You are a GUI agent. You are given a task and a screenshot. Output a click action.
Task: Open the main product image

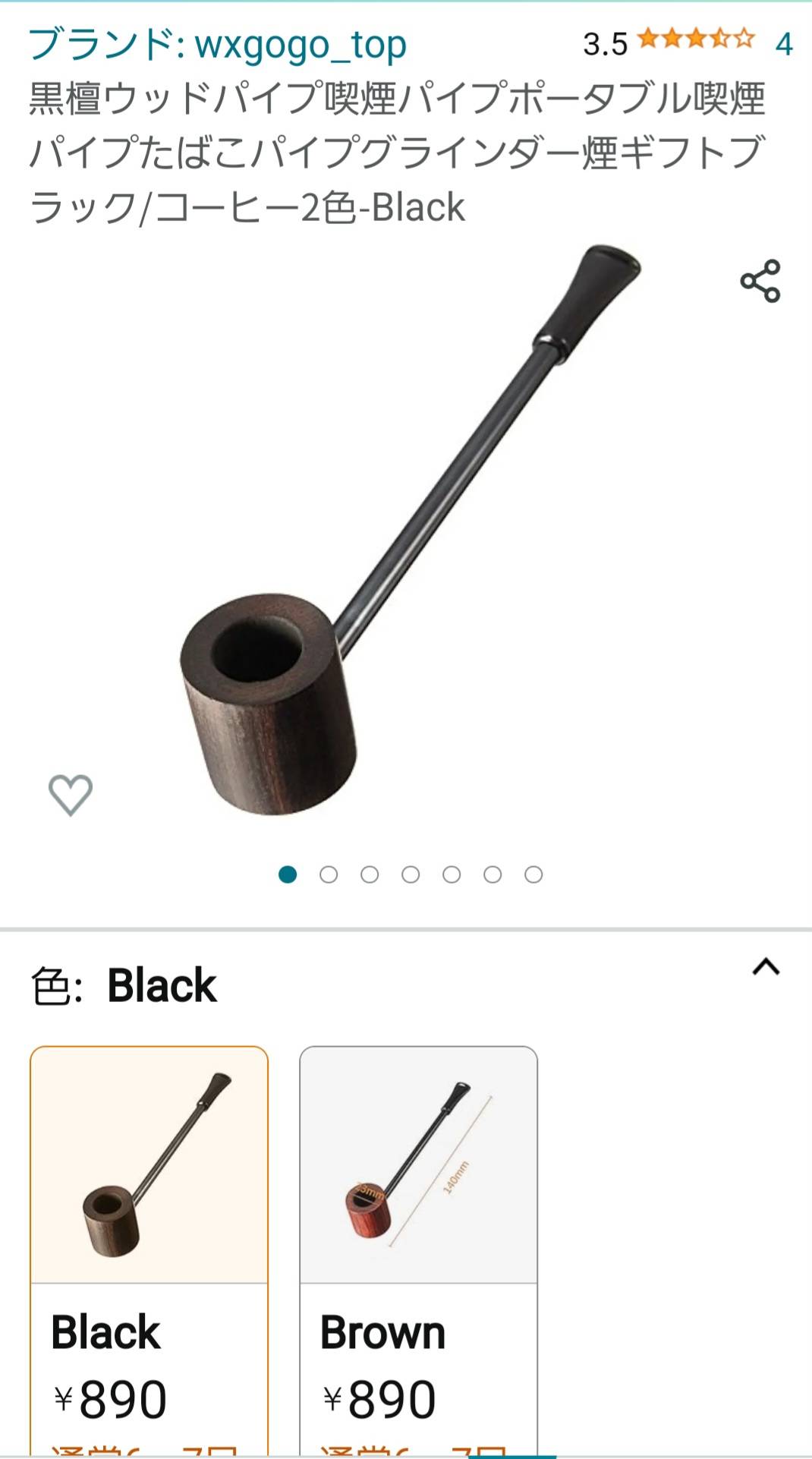pyautogui.click(x=410, y=531)
